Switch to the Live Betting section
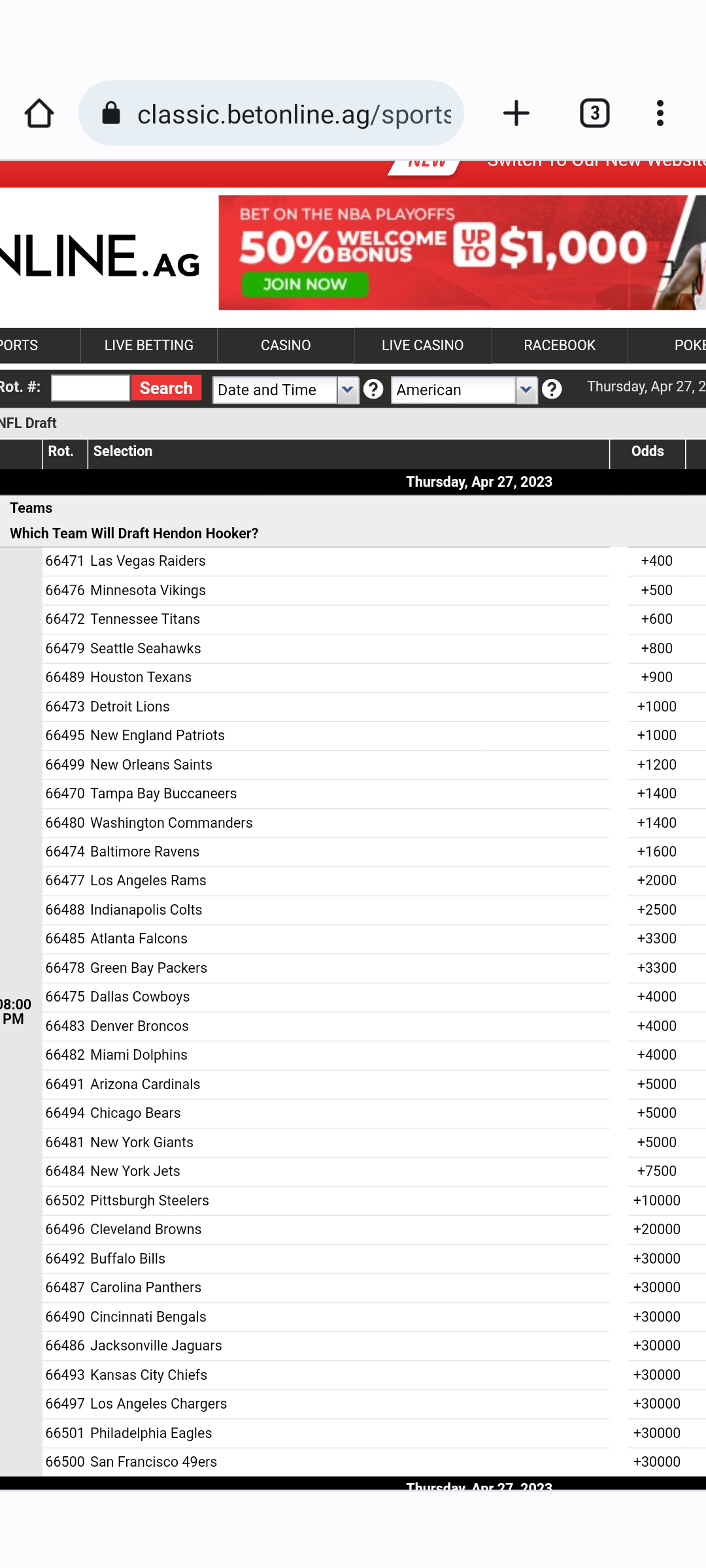This screenshot has height=1568, width=706. [x=148, y=346]
